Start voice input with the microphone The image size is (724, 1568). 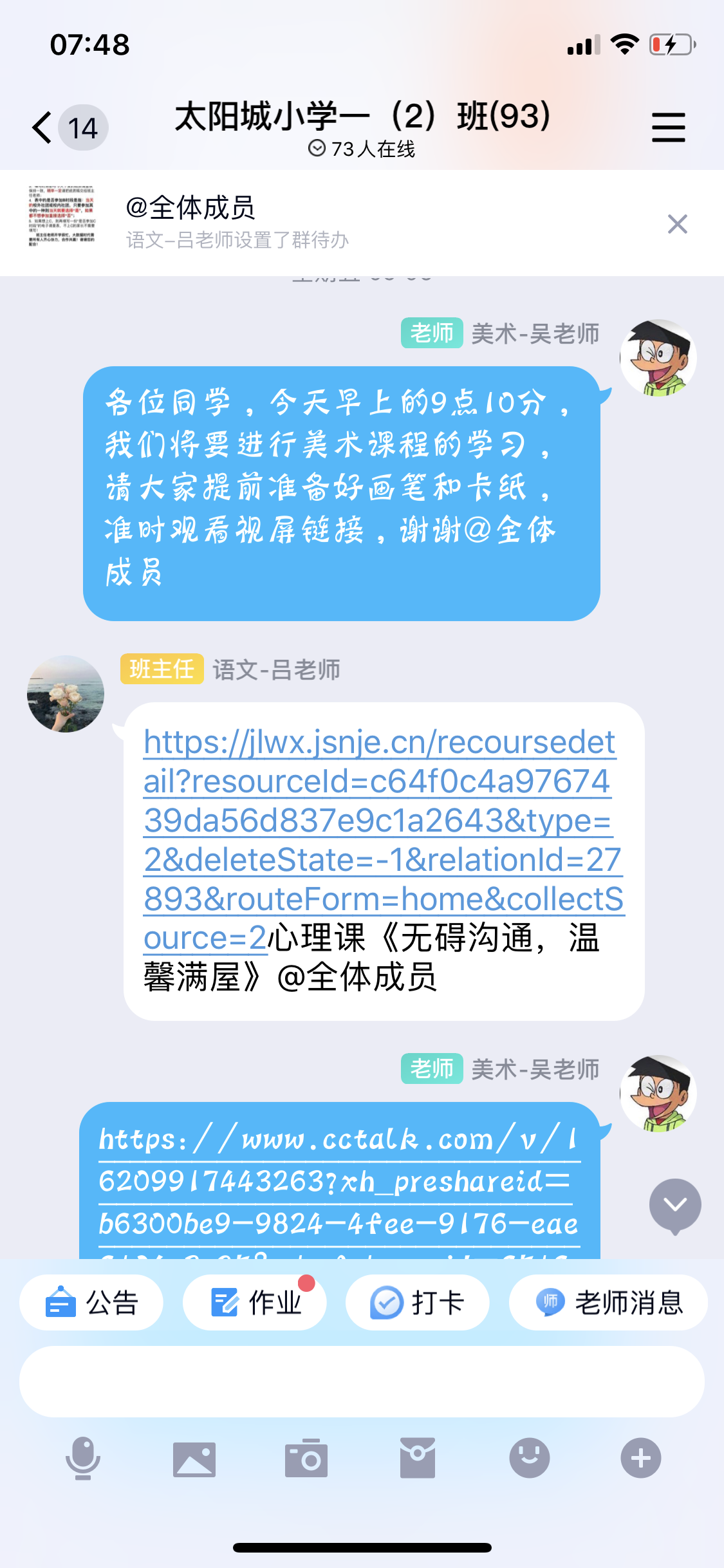(x=83, y=1459)
